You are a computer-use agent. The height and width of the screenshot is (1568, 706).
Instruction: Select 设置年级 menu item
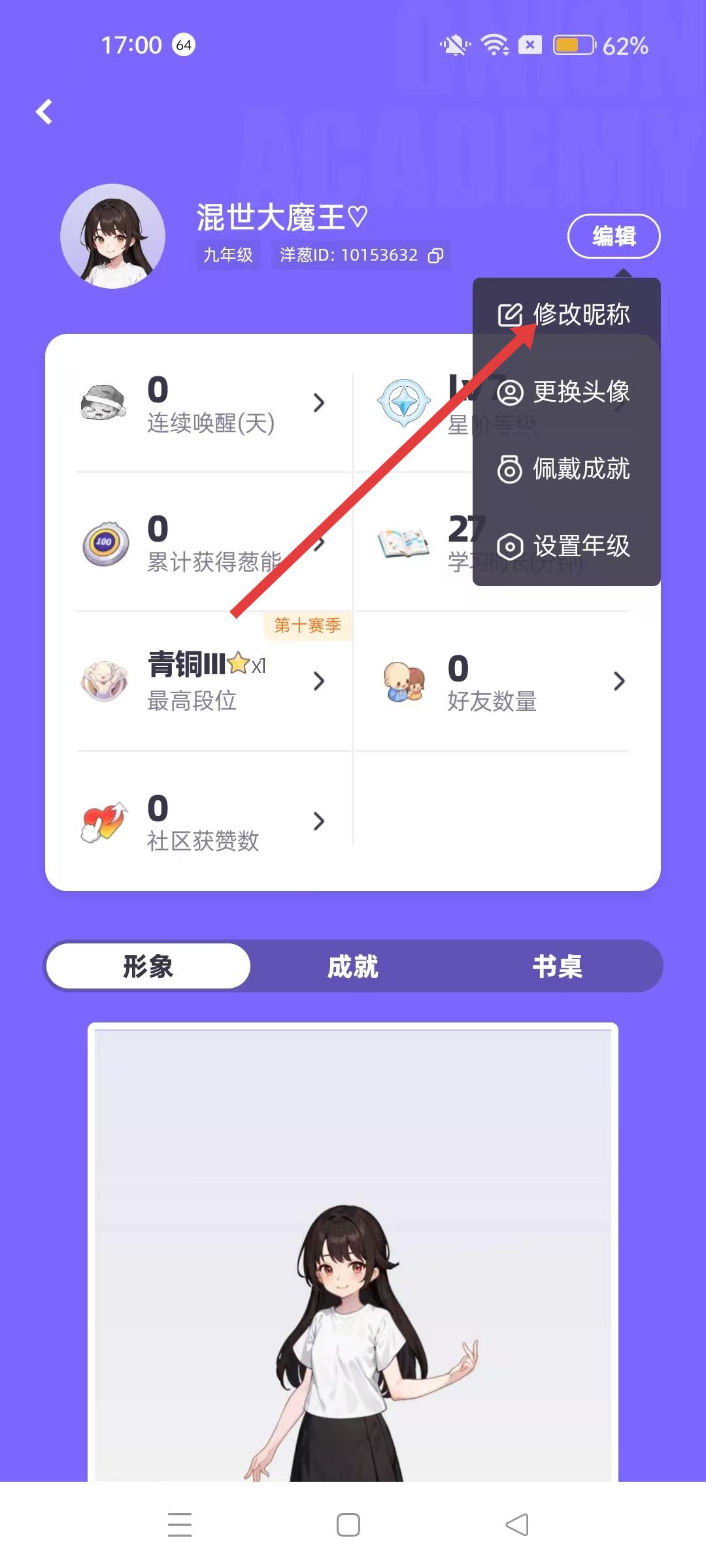point(565,546)
